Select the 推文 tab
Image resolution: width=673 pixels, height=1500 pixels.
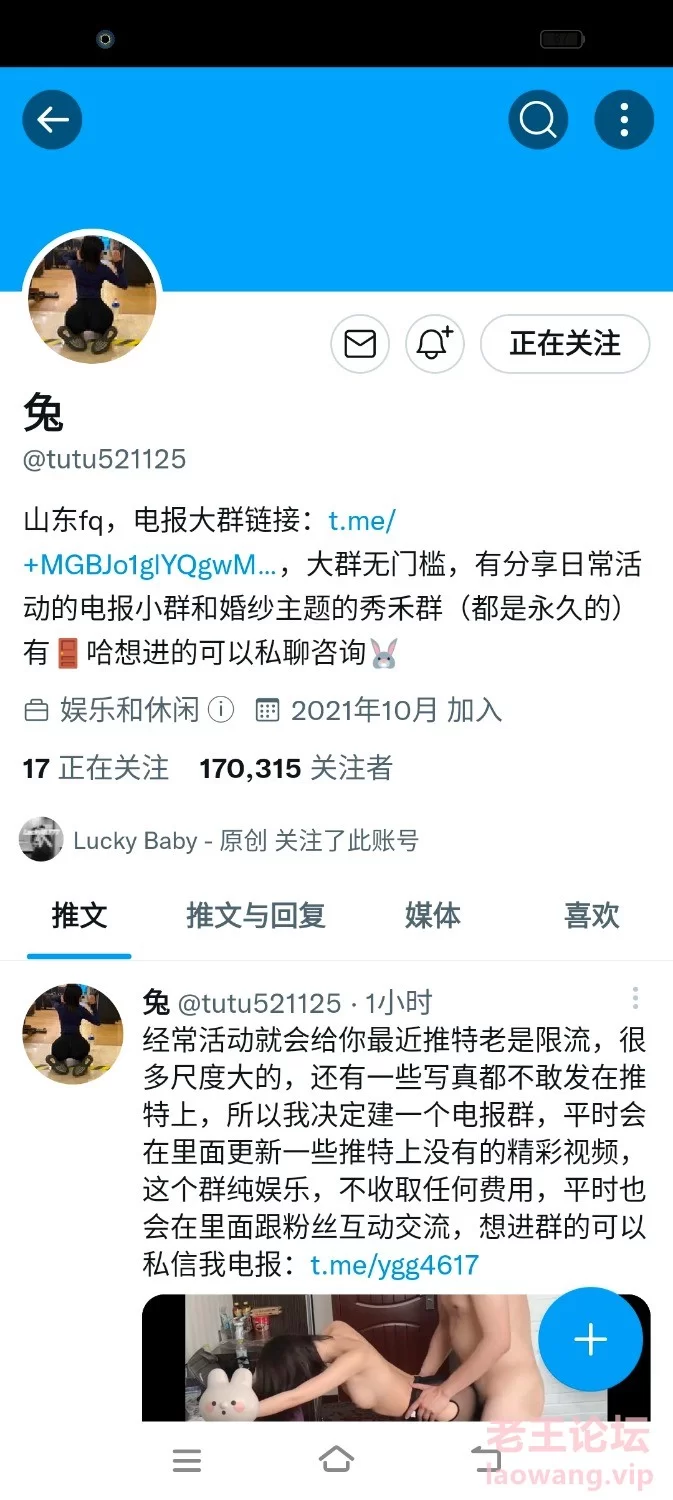(79, 915)
